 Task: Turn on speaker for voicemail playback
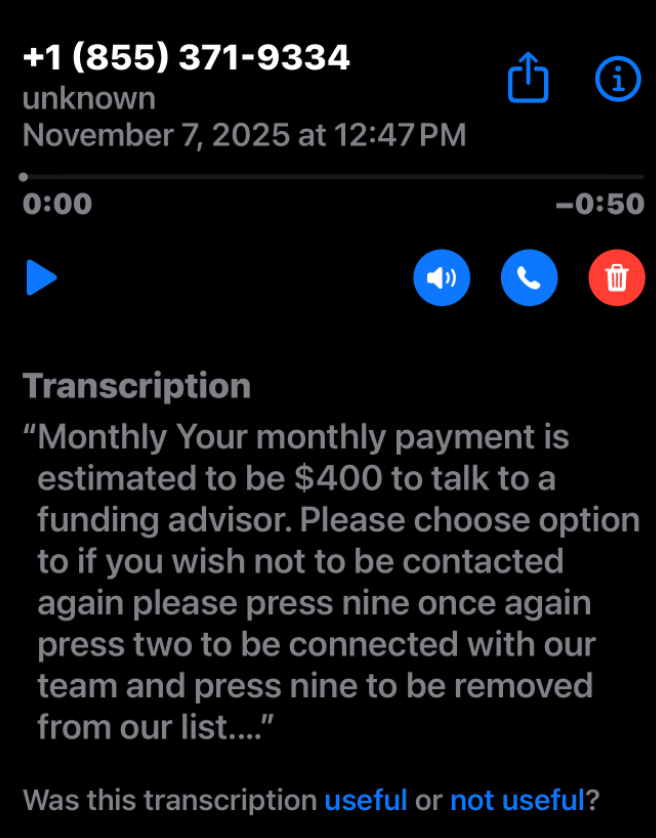point(441,277)
